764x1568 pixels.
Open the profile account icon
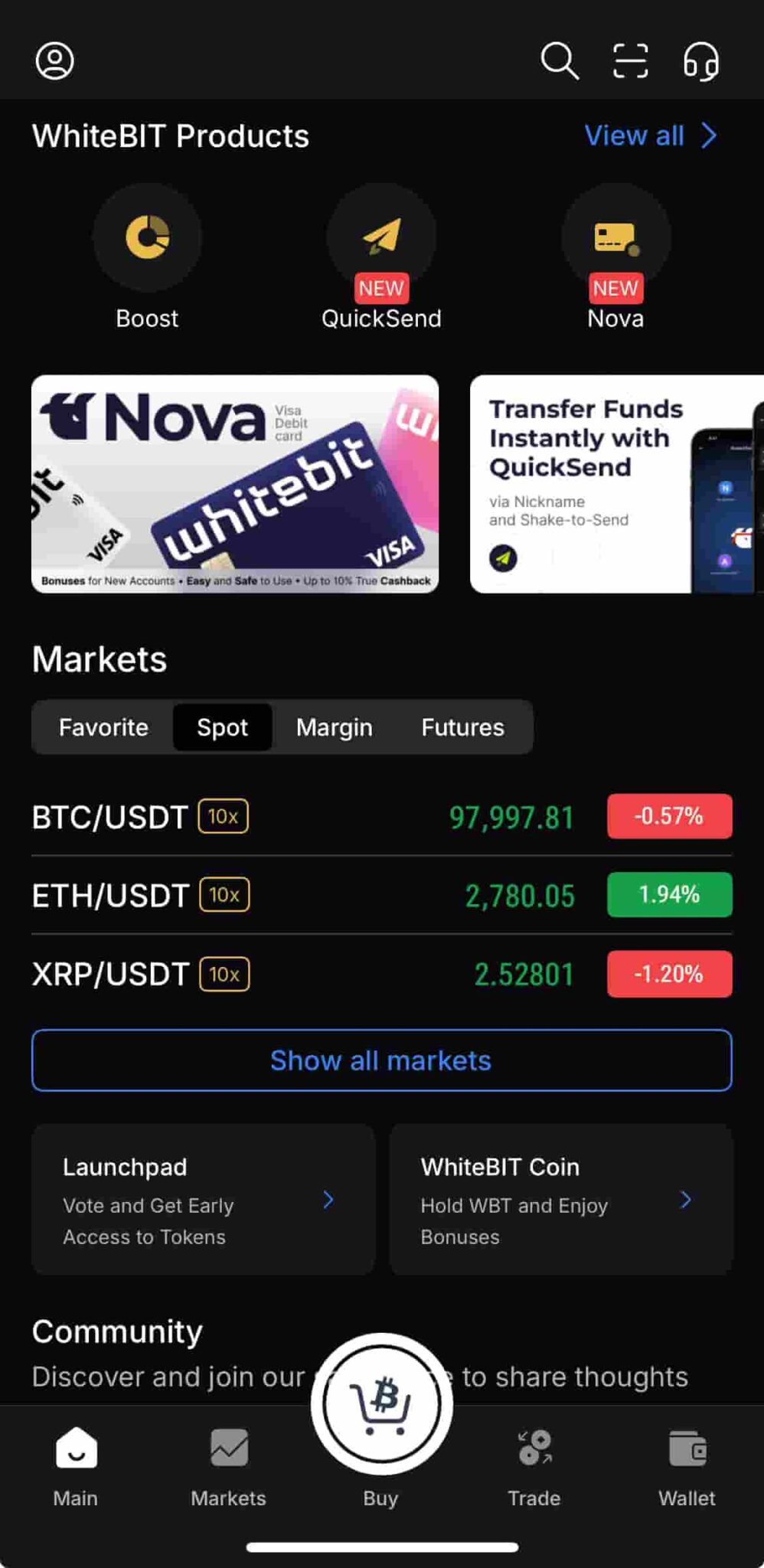(54, 60)
